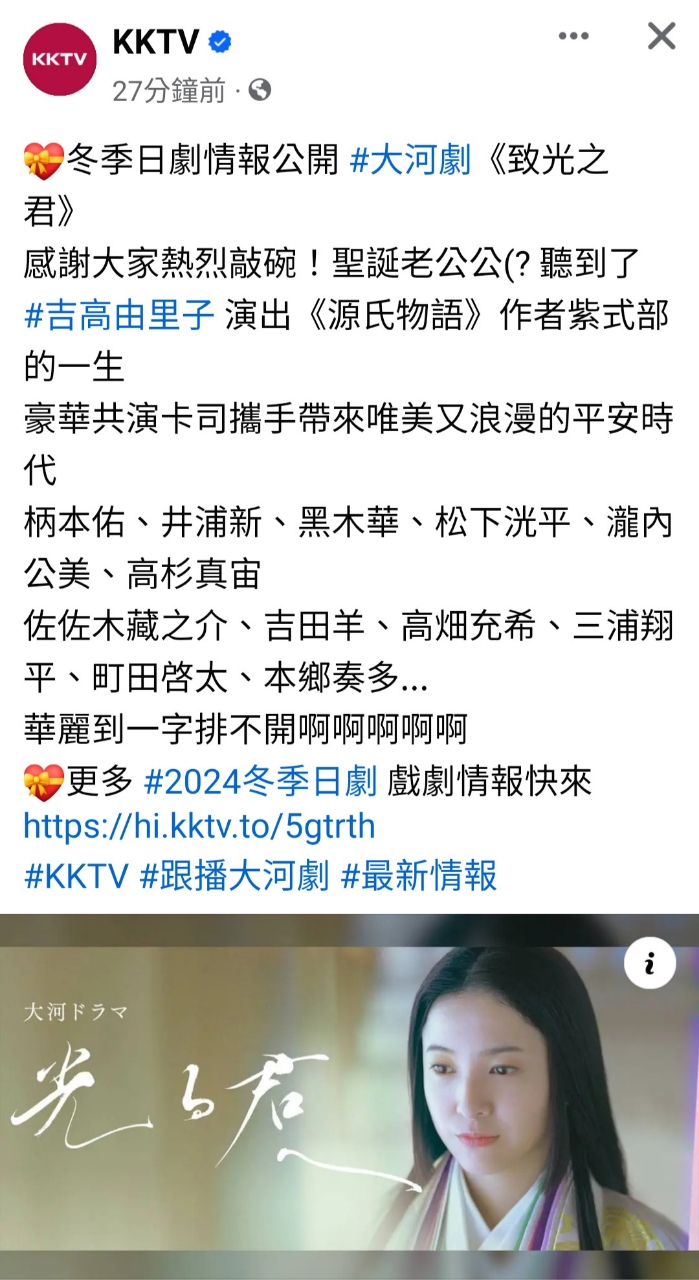Open the #KKTV hashtag
699x1280 pixels.
pos(76,876)
